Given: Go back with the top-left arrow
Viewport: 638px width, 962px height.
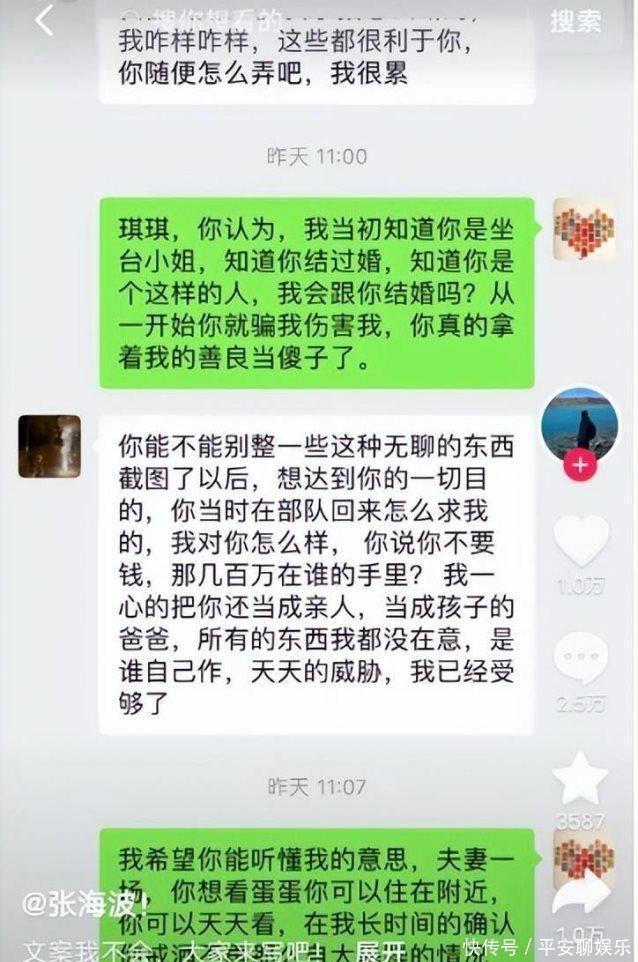Looking at the screenshot, I should point(43,20).
